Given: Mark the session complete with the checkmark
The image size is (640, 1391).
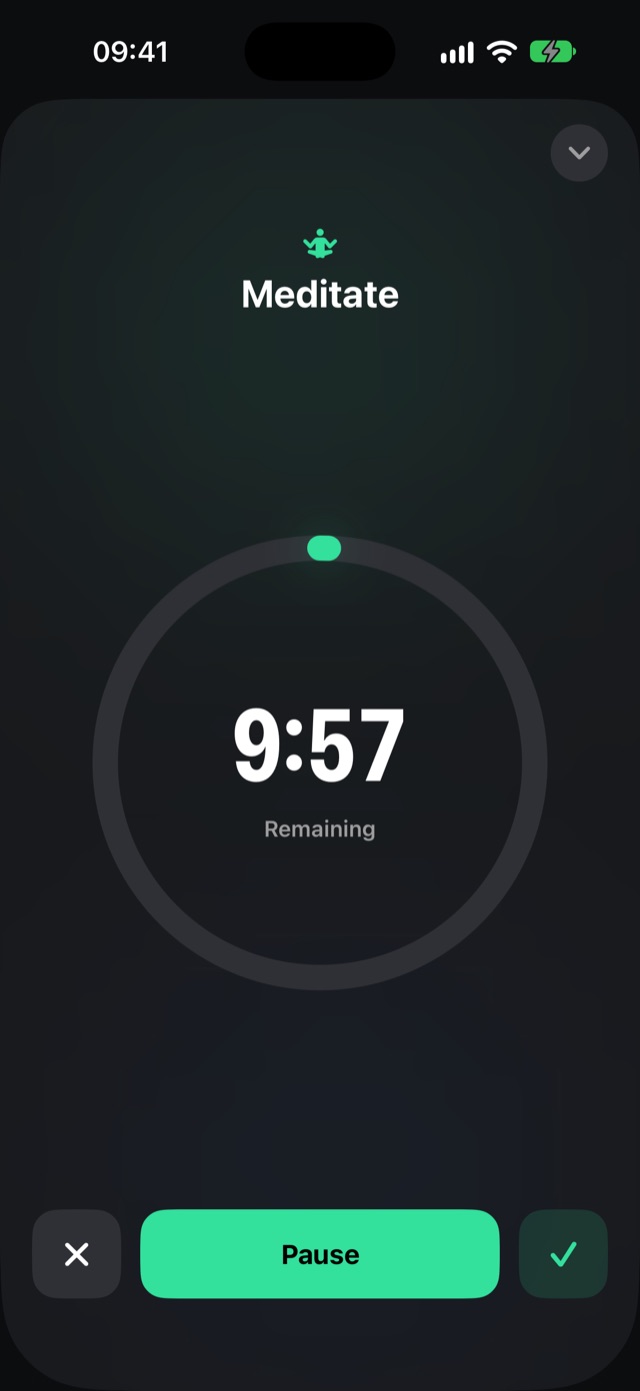Looking at the screenshot, I should coord(563,1254).
